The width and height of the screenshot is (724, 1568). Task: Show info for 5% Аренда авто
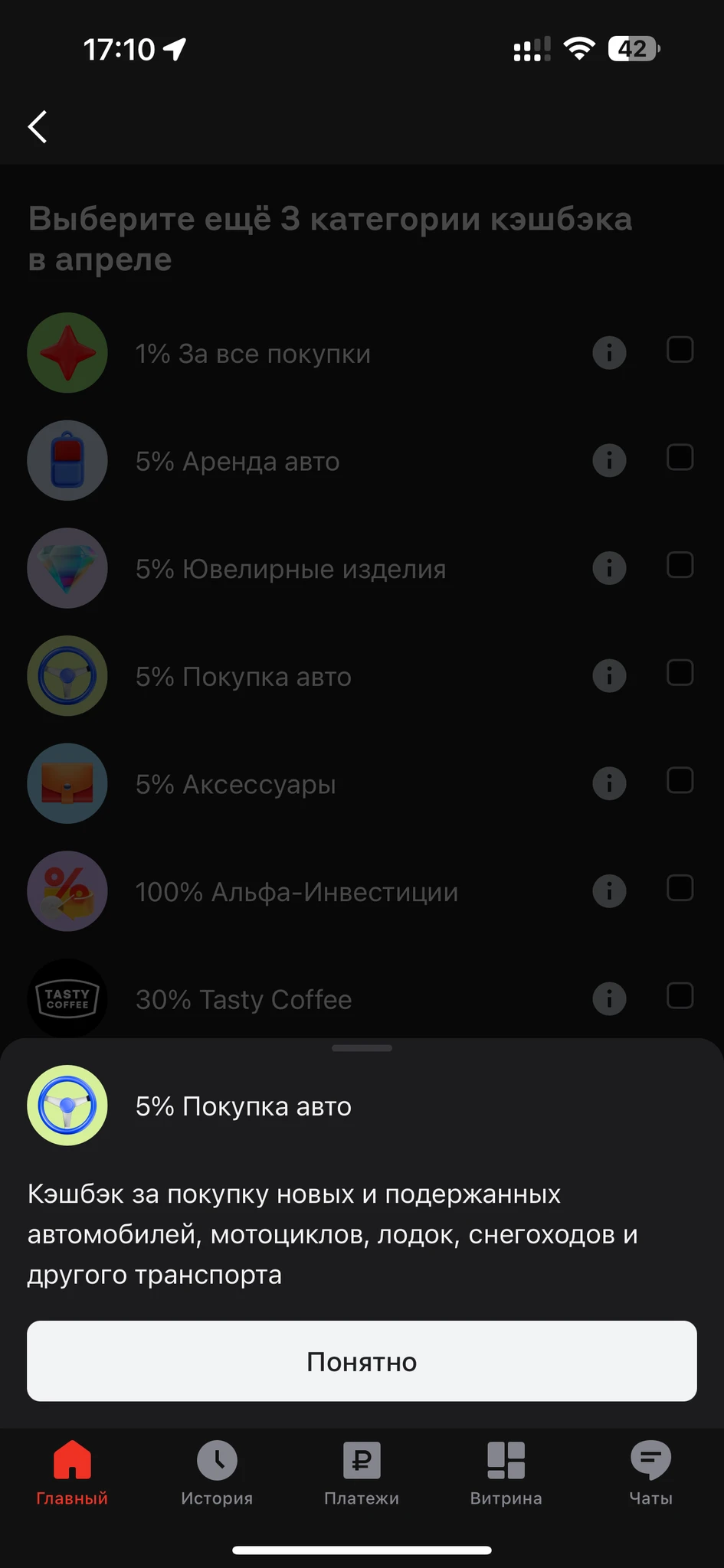click(x=609, y=461)
